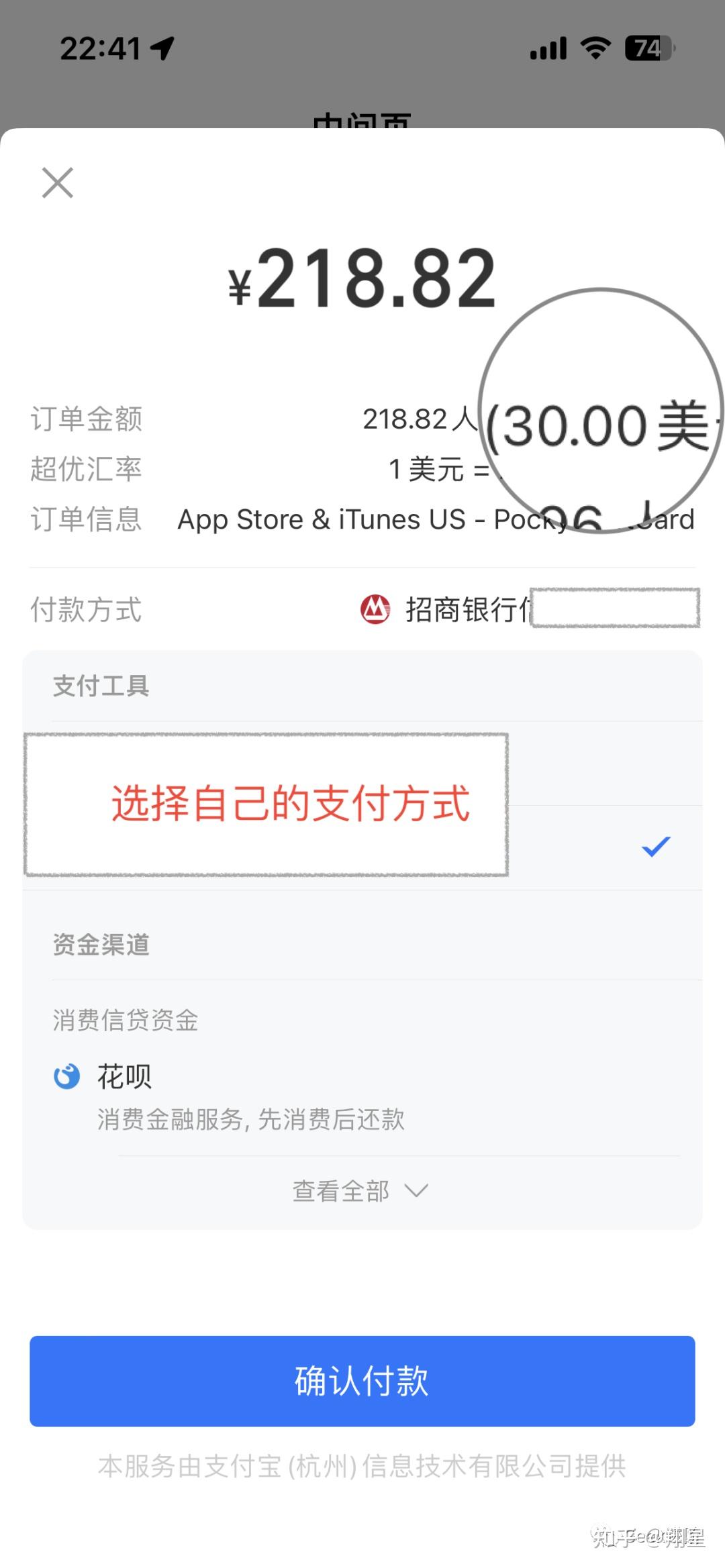This screenshot has width=725, height=1568.
Task: Tap 确认付款 to confirm payment
Action: (x=362, y=1380)
